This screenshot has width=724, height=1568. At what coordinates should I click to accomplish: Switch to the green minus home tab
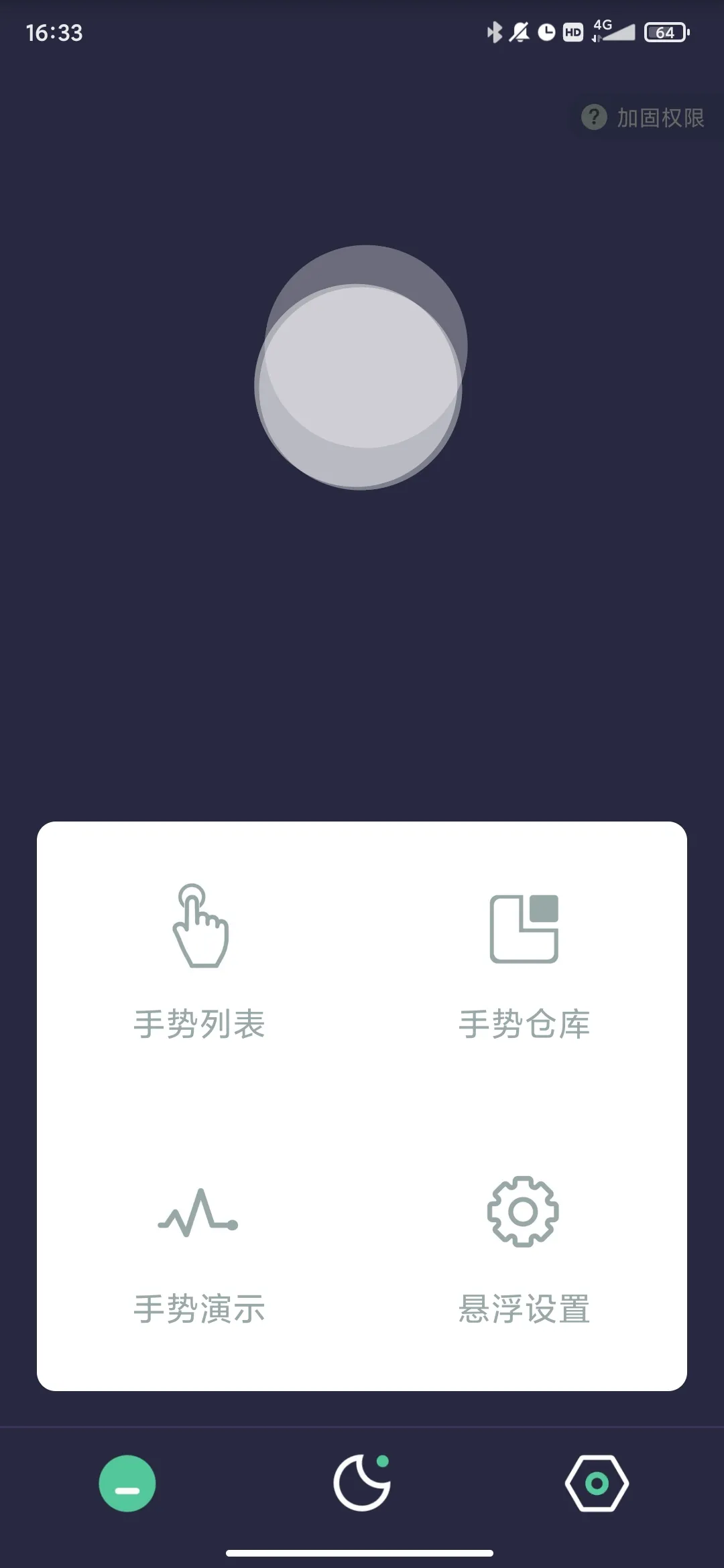click(x=127, y=1484)
